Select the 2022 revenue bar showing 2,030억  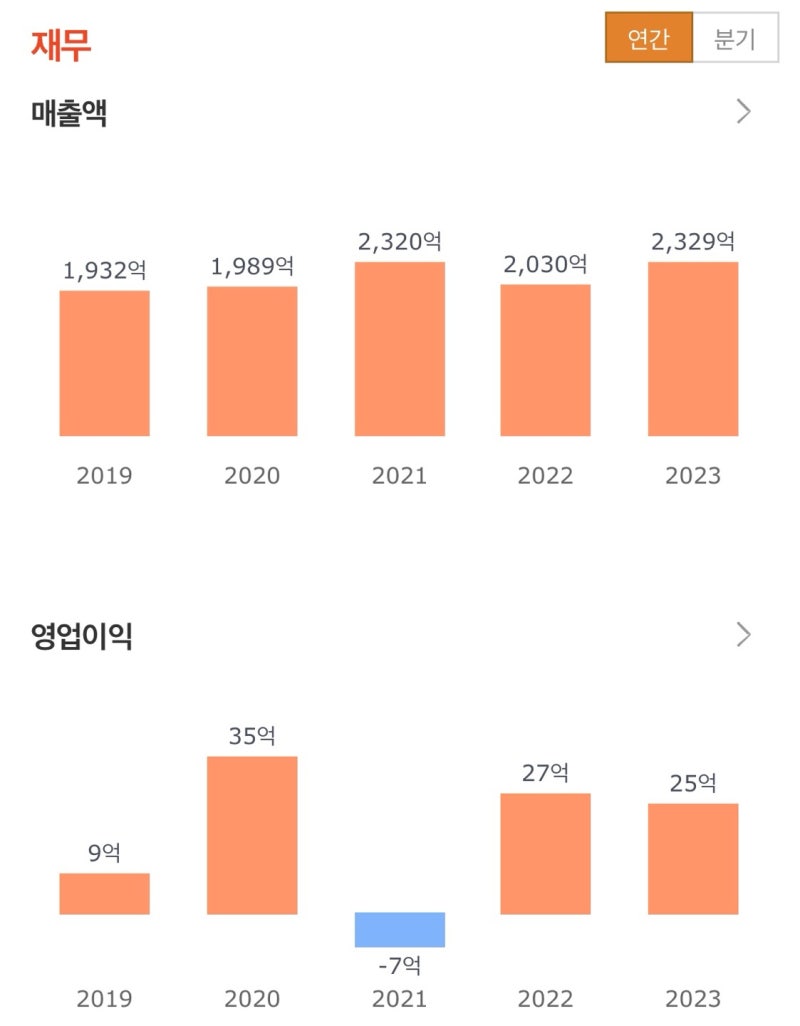tap(546, 360)
